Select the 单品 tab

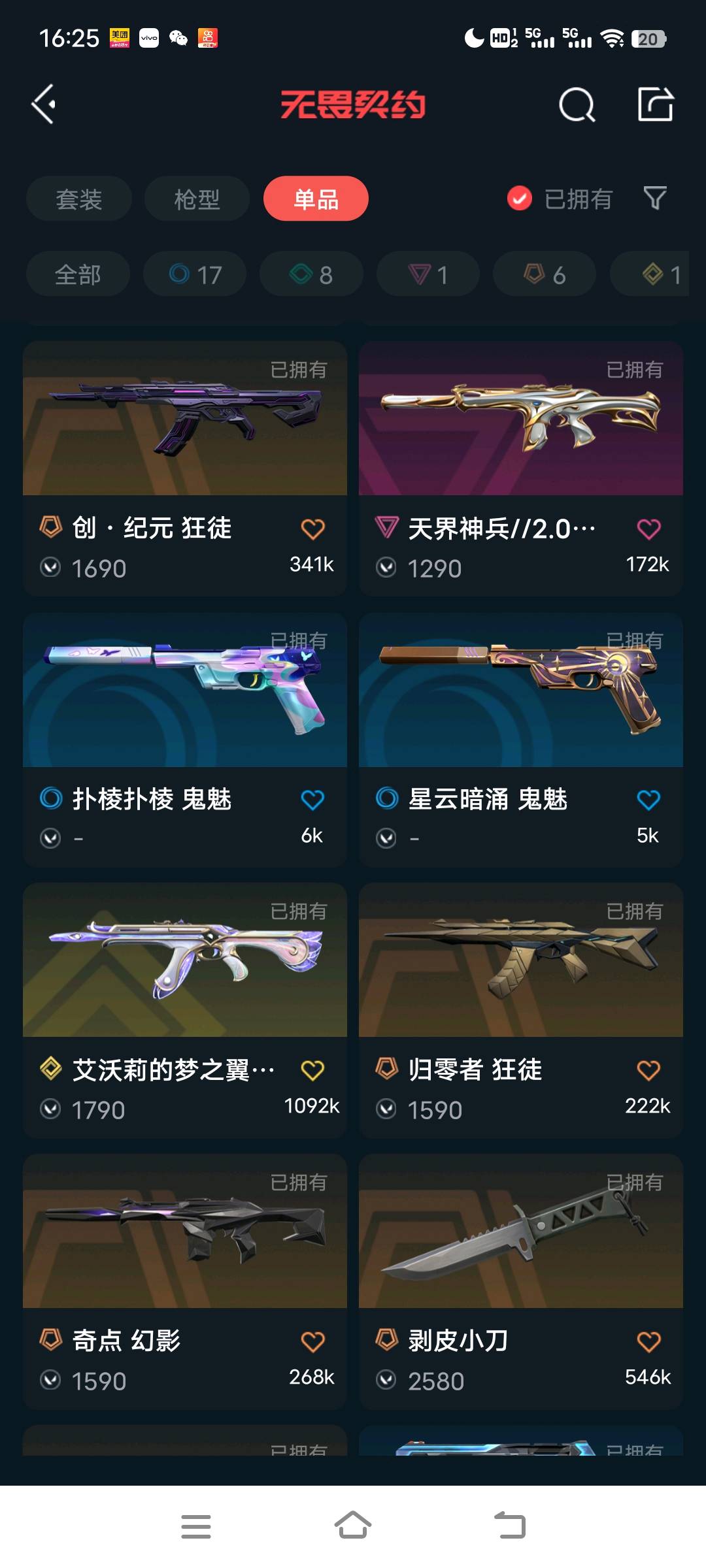pyautogui.click(x=316, y=199)
